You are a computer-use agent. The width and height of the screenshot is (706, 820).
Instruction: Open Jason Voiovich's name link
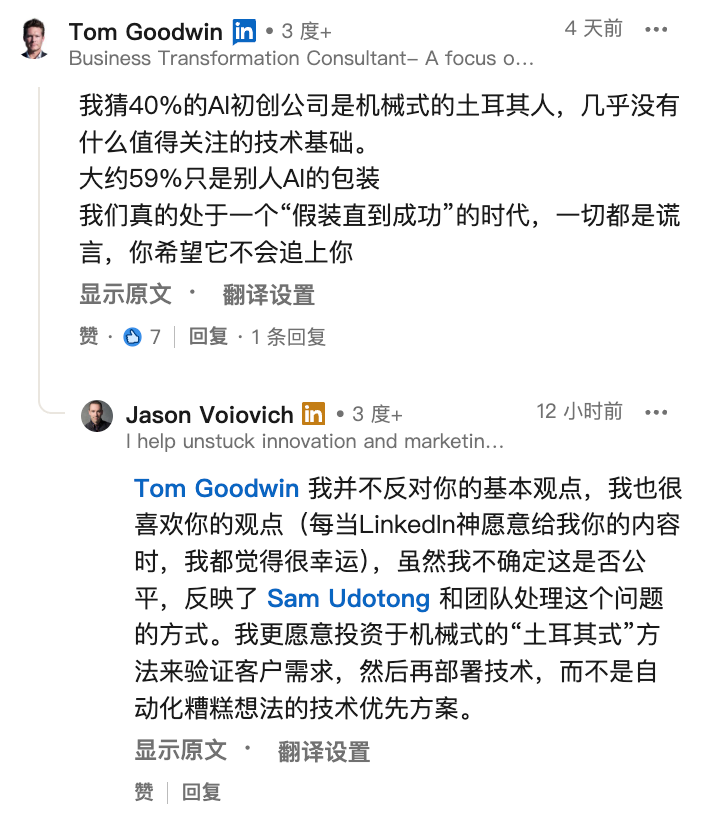click(x=210, y=413)
